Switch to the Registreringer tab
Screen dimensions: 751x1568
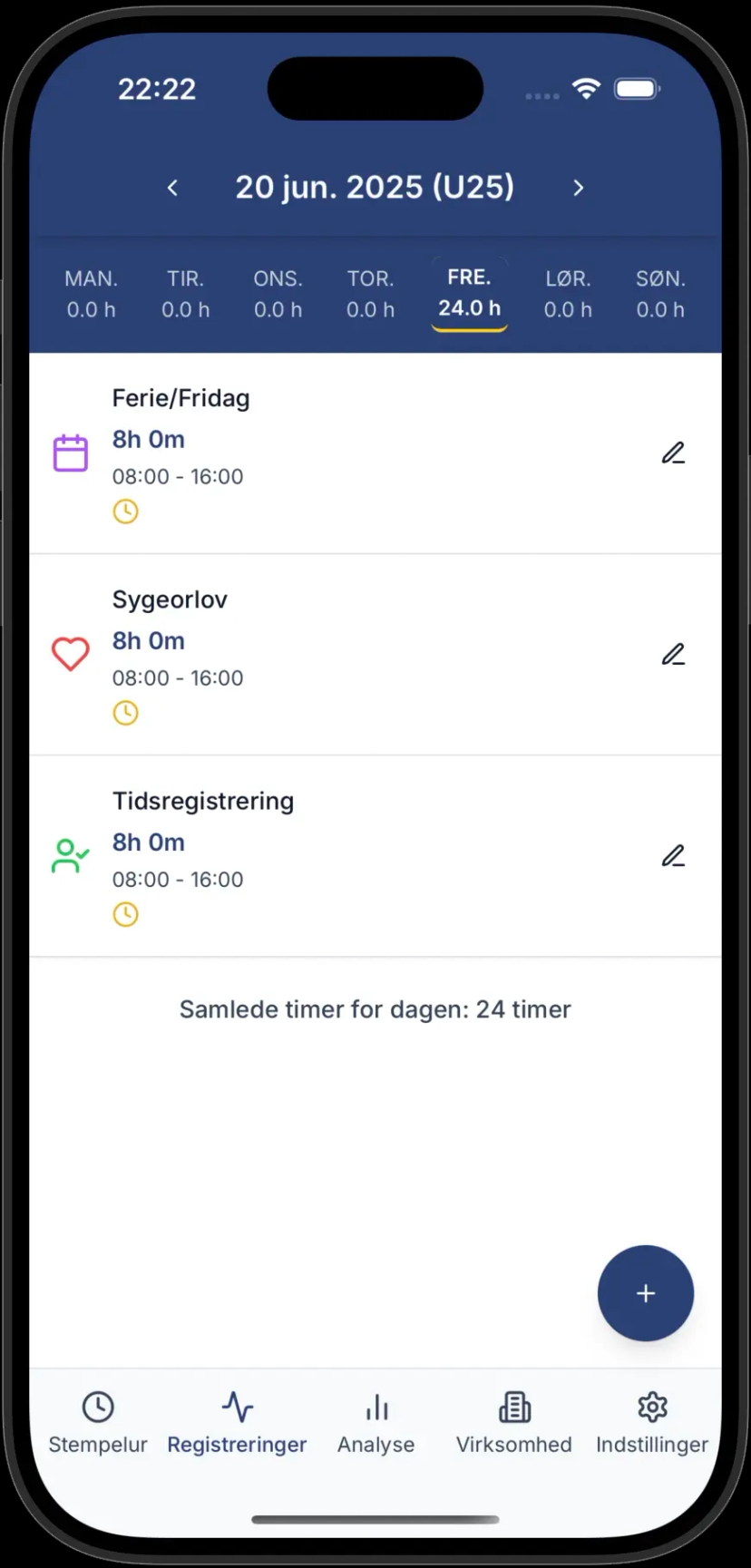pos(237,1421)
